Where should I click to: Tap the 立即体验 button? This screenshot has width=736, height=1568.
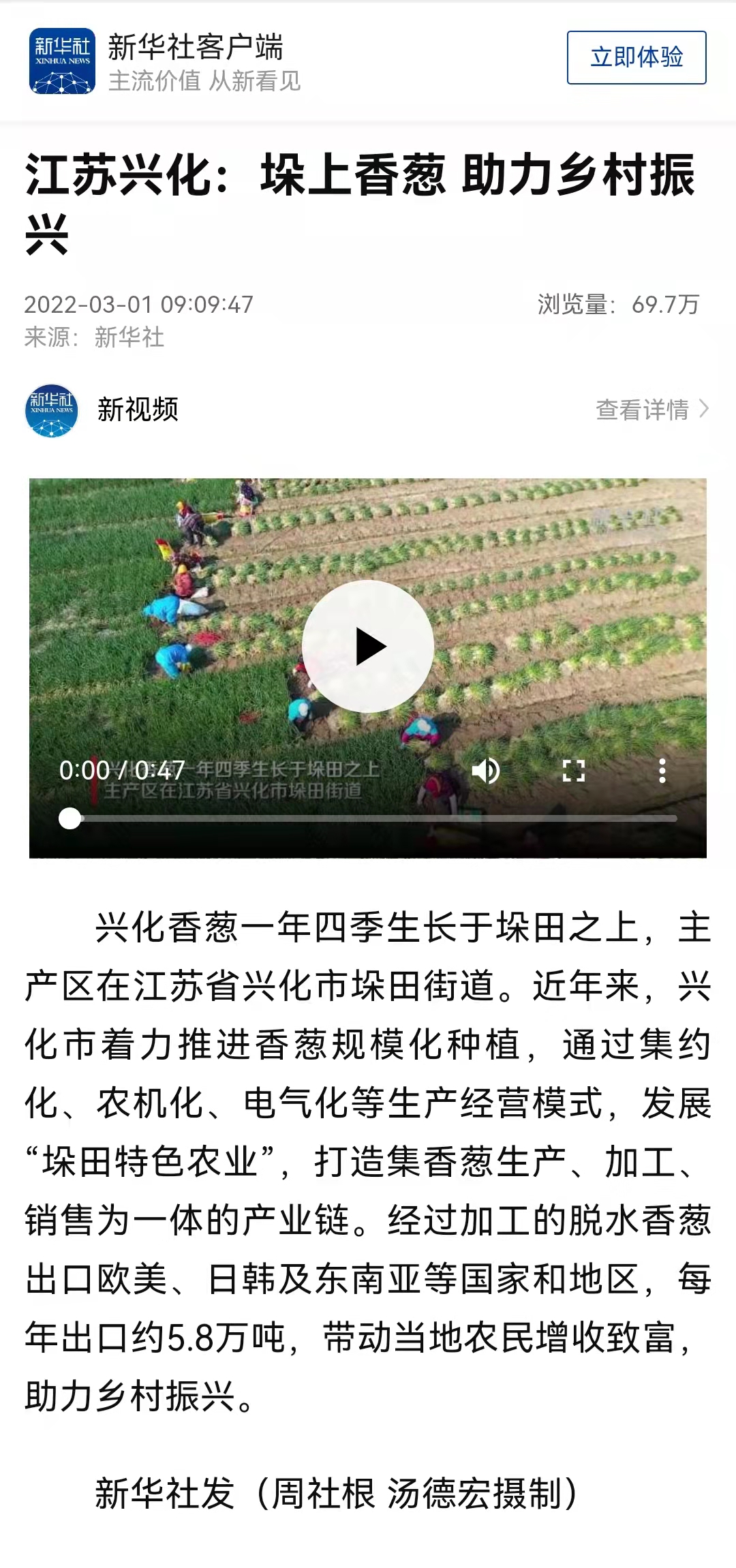637,57
